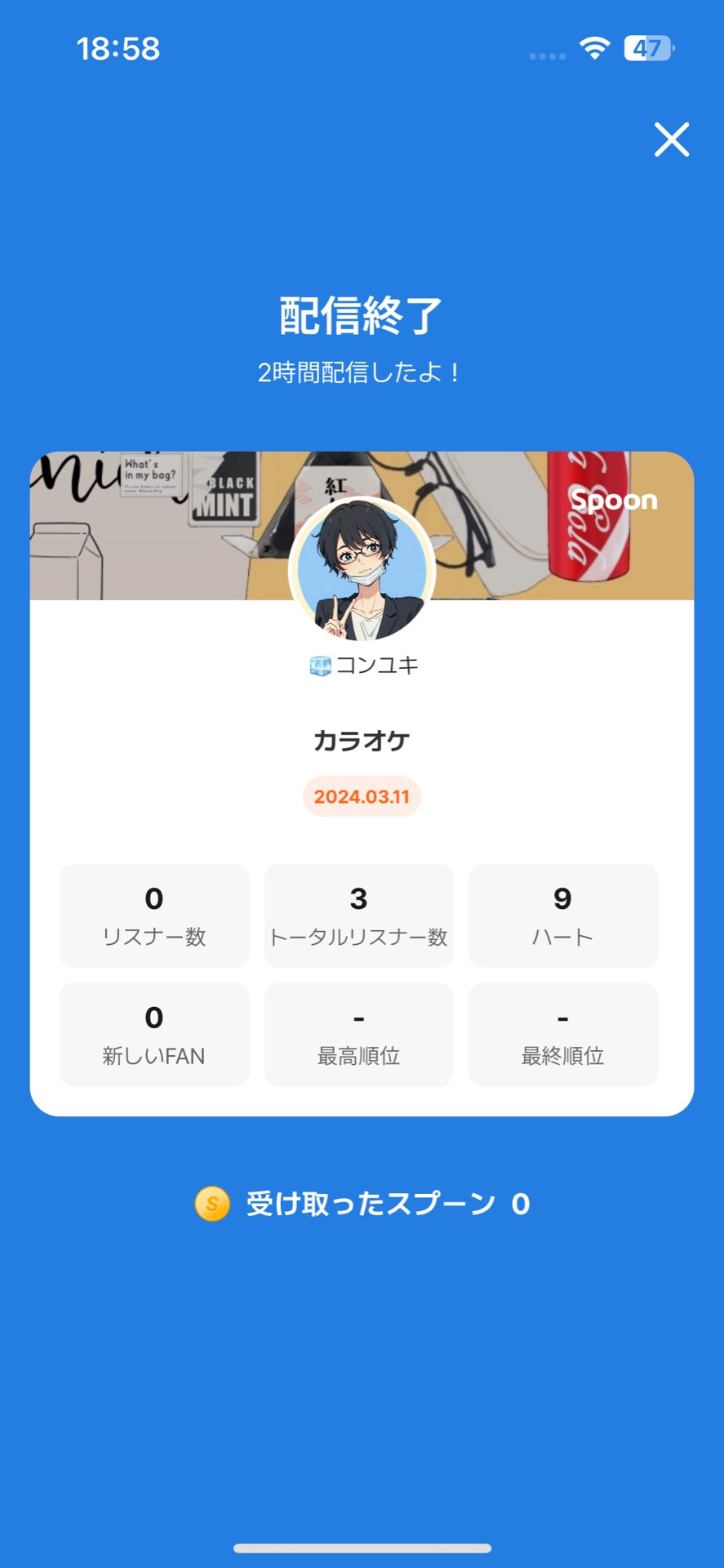Select the ハート stat card showing 9
The height and width of the screenshot is (1568, 724).
click(x=563, y=915)
